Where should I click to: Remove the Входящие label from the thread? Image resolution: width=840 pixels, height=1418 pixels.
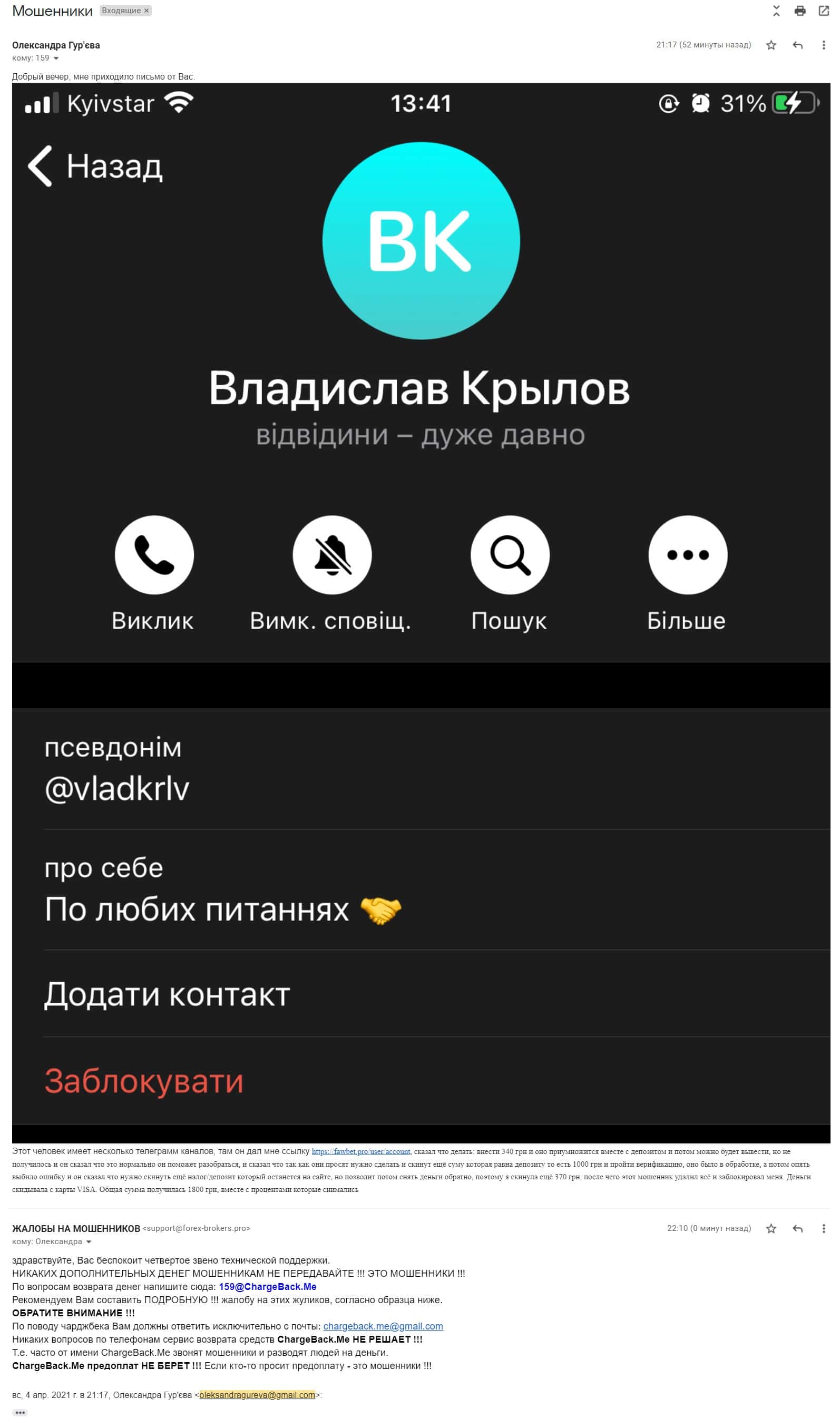pyautogui.click(x=146, y=11)
